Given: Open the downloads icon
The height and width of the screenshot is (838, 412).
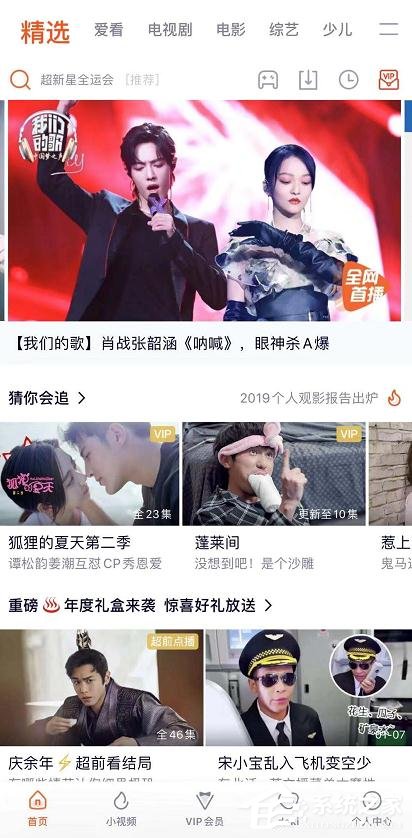Looking at the screenshot, I should click(x=308, y=80).
